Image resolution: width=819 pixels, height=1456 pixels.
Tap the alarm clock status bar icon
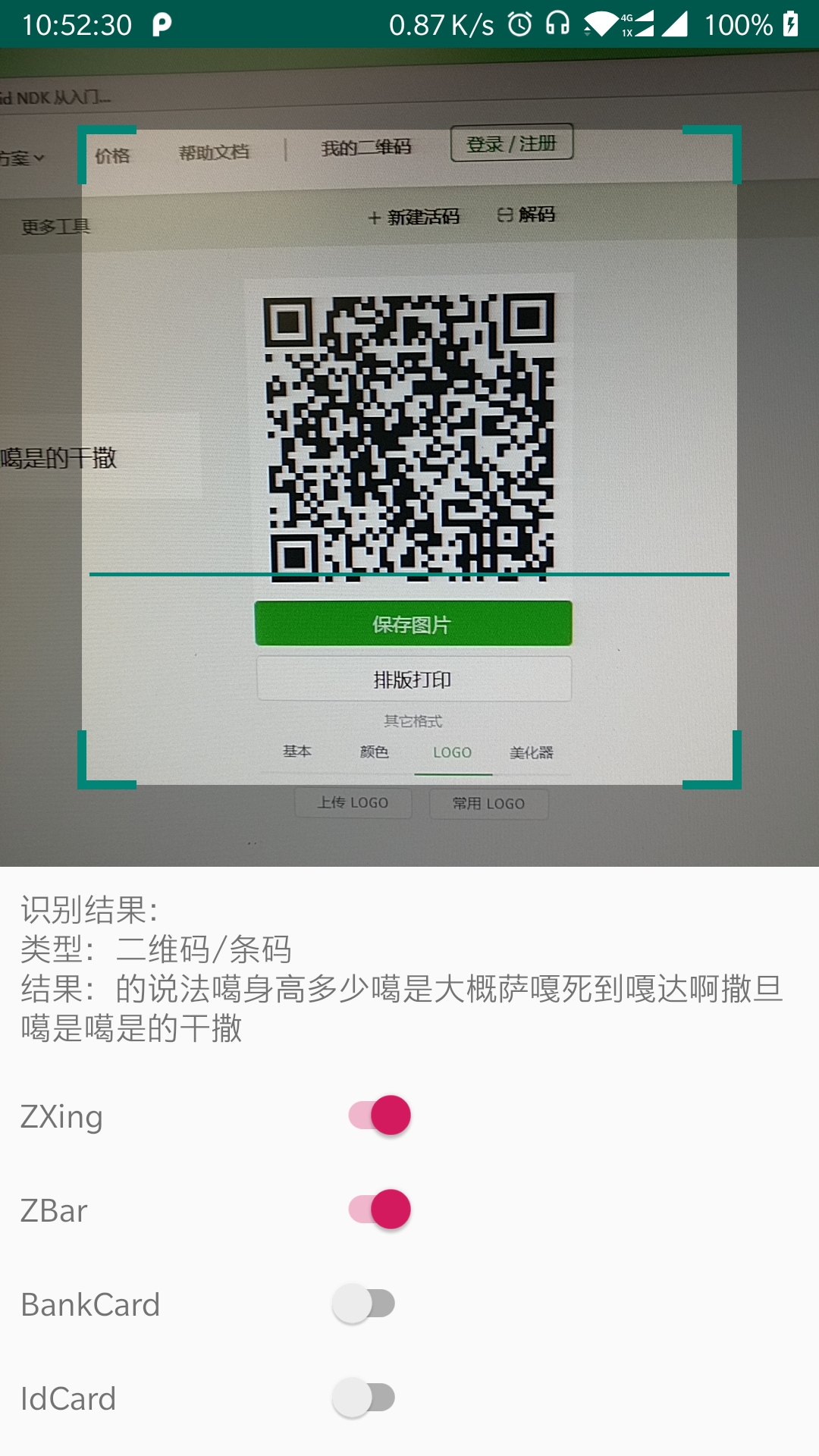[519, 24]
